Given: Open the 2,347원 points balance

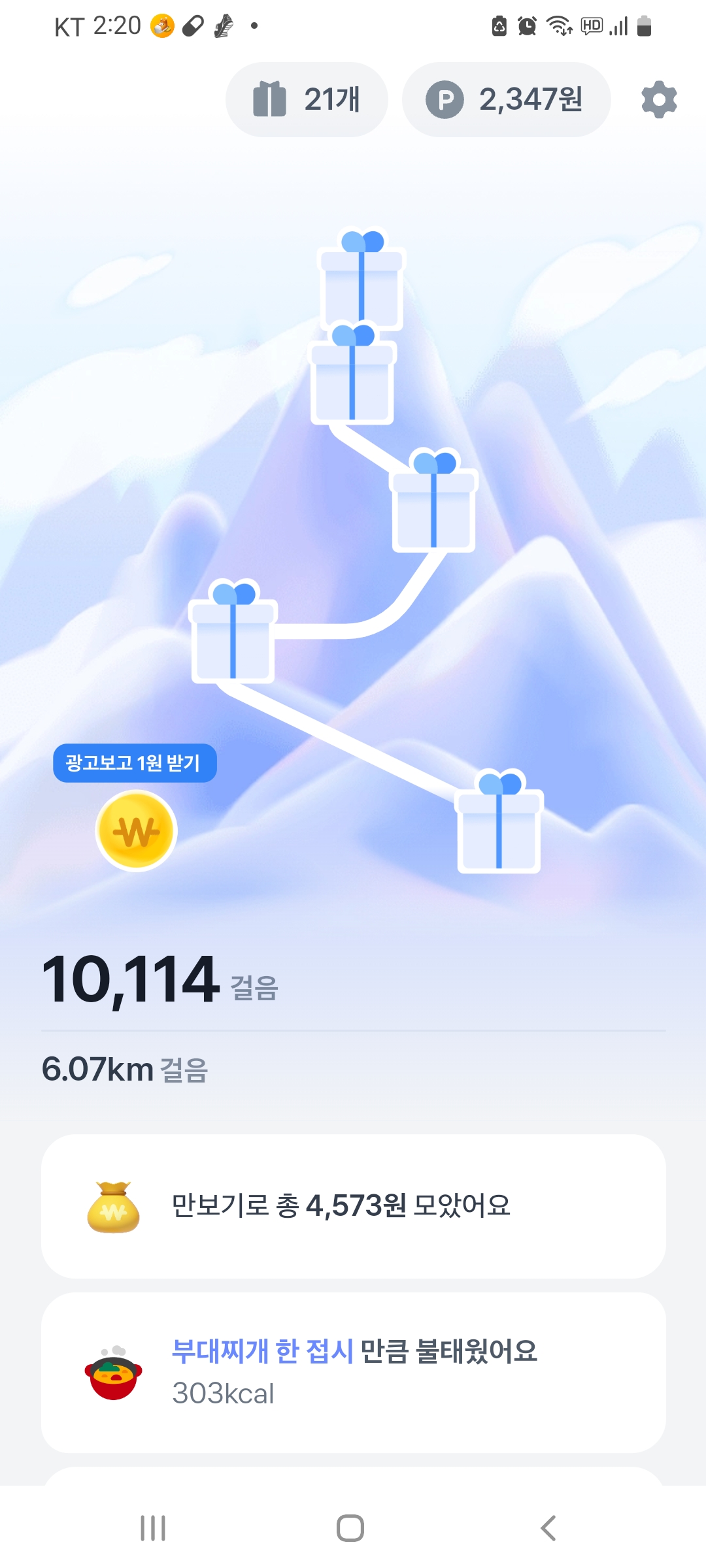Looking at the screenshot, I should 506,100.
